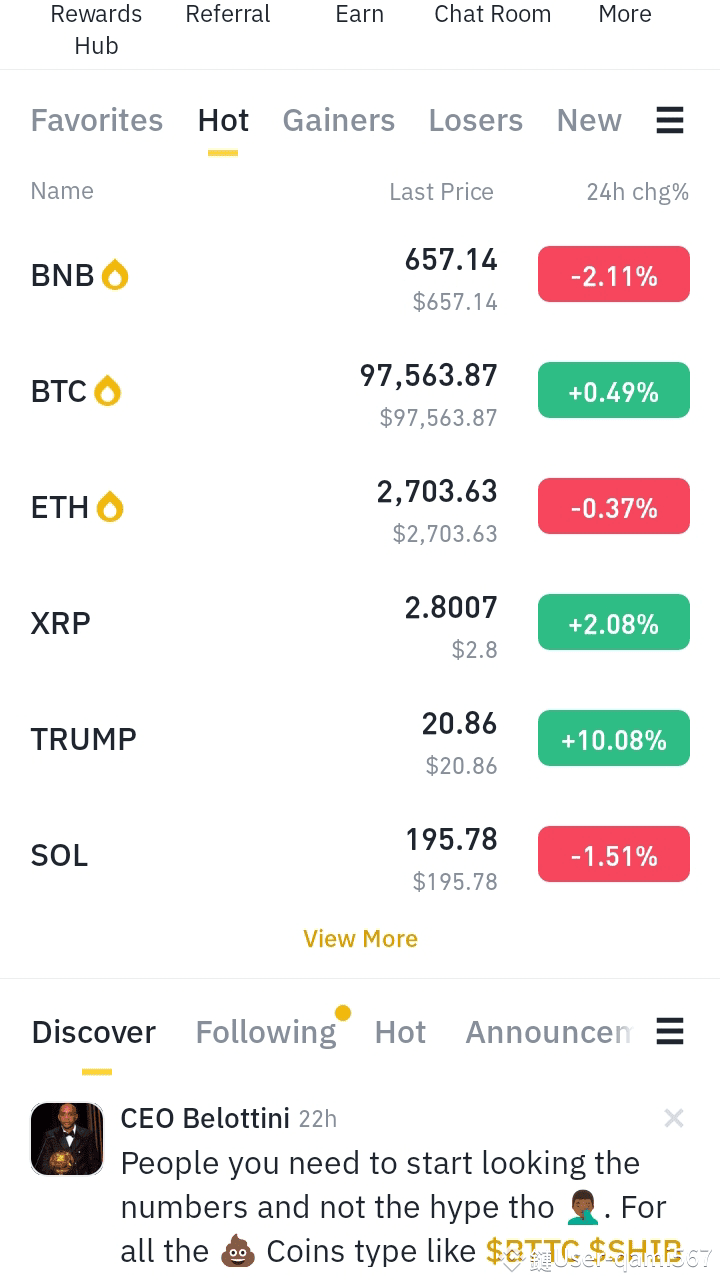This screenshot has height=1281, width=720.
Task: Open the markets list hamburger menu
Action: tap(670, 120)
